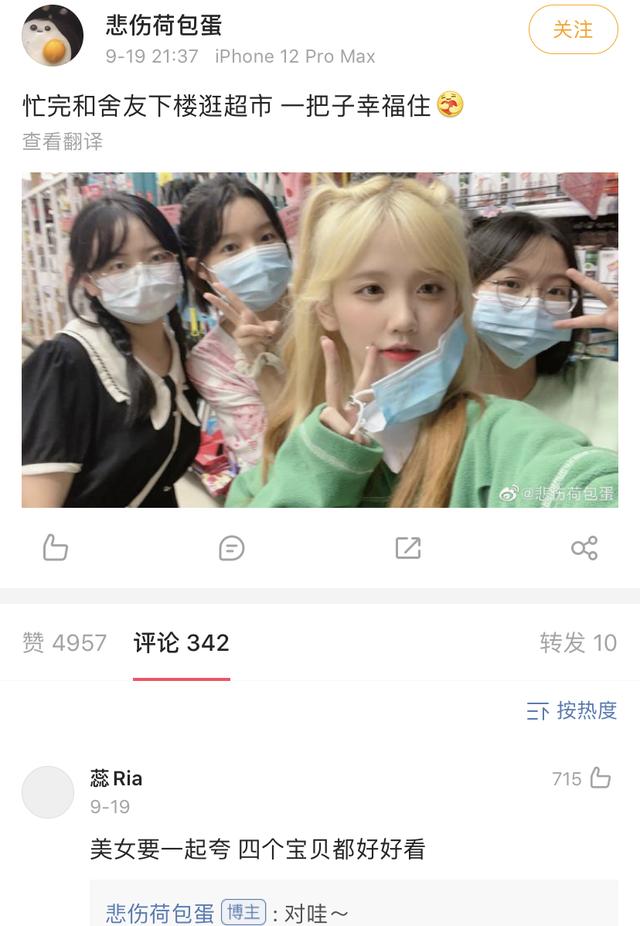Tap 查看翻译 to translate the post
The width and height of the screenshot is (640, 926).
click(62, 142)
